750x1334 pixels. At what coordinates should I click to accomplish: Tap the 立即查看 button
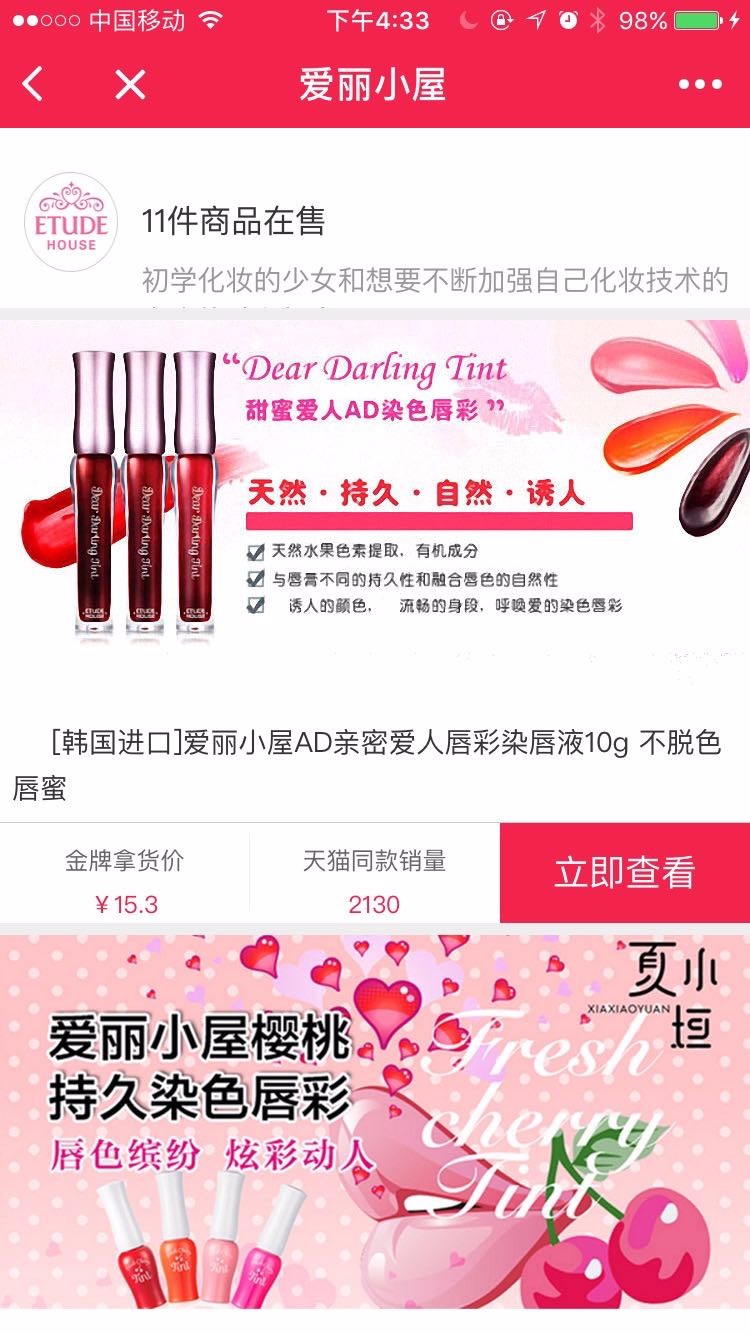624,873
